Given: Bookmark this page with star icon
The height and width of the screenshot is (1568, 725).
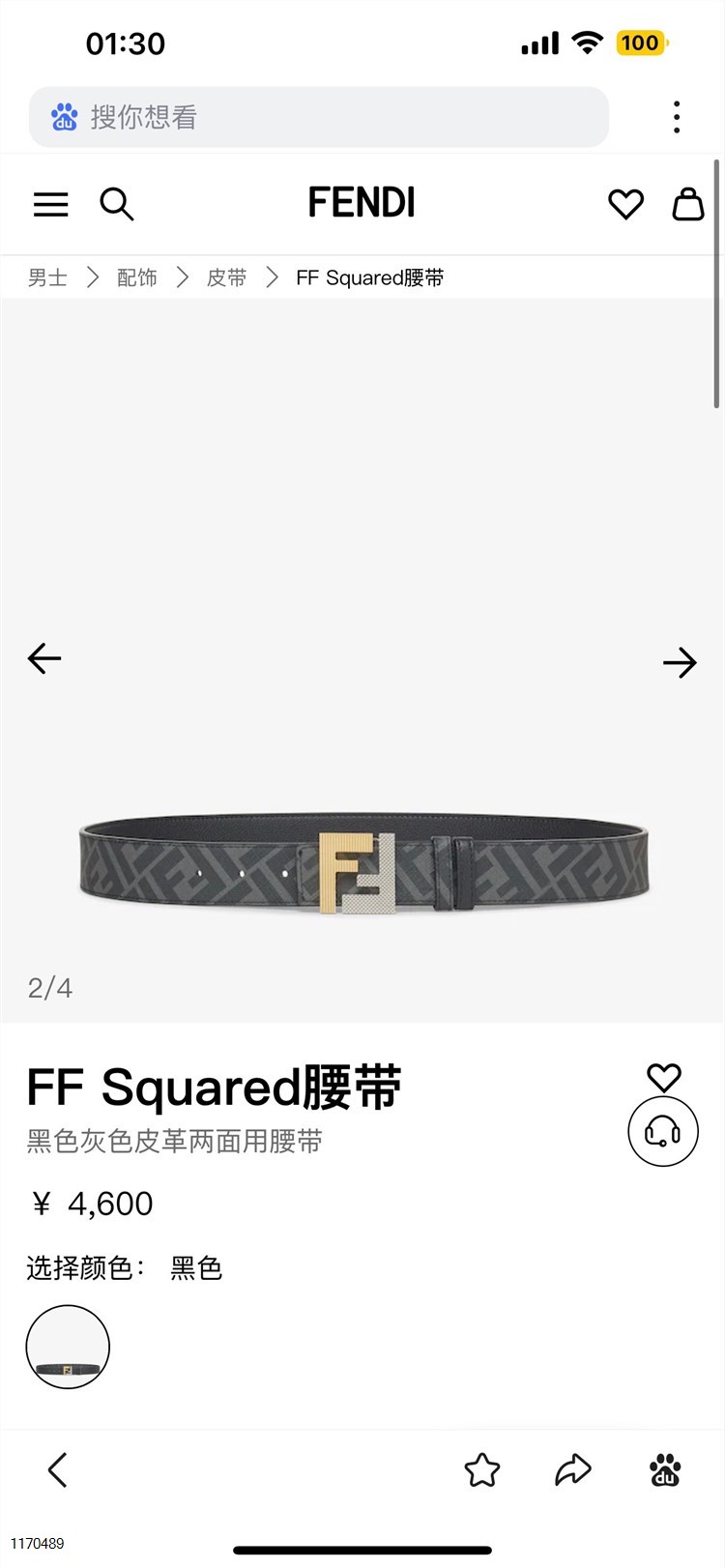Looking at the screenshot, I should click(x=481, y=1470).
